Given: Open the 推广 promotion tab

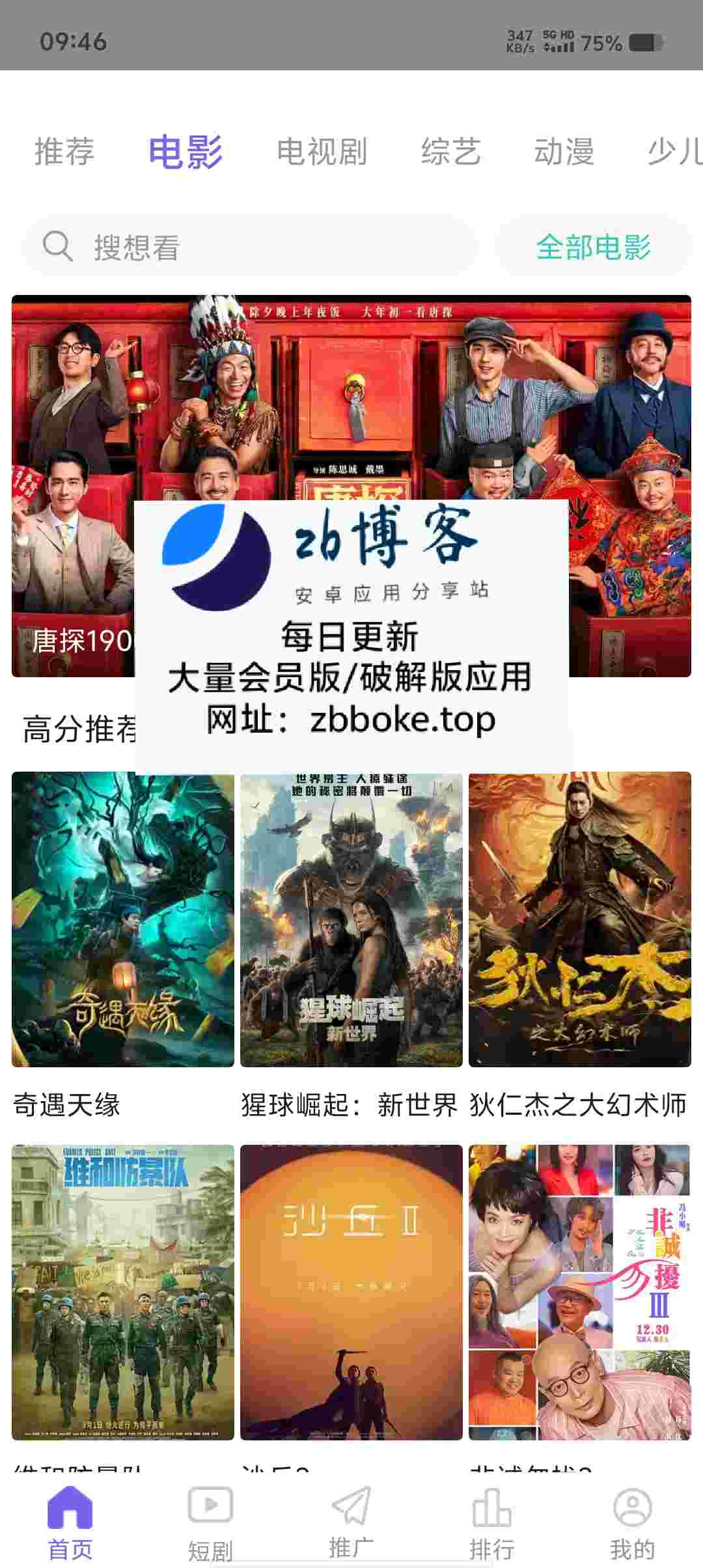Looking at the screenshot, I should (x=351, y=1521).
